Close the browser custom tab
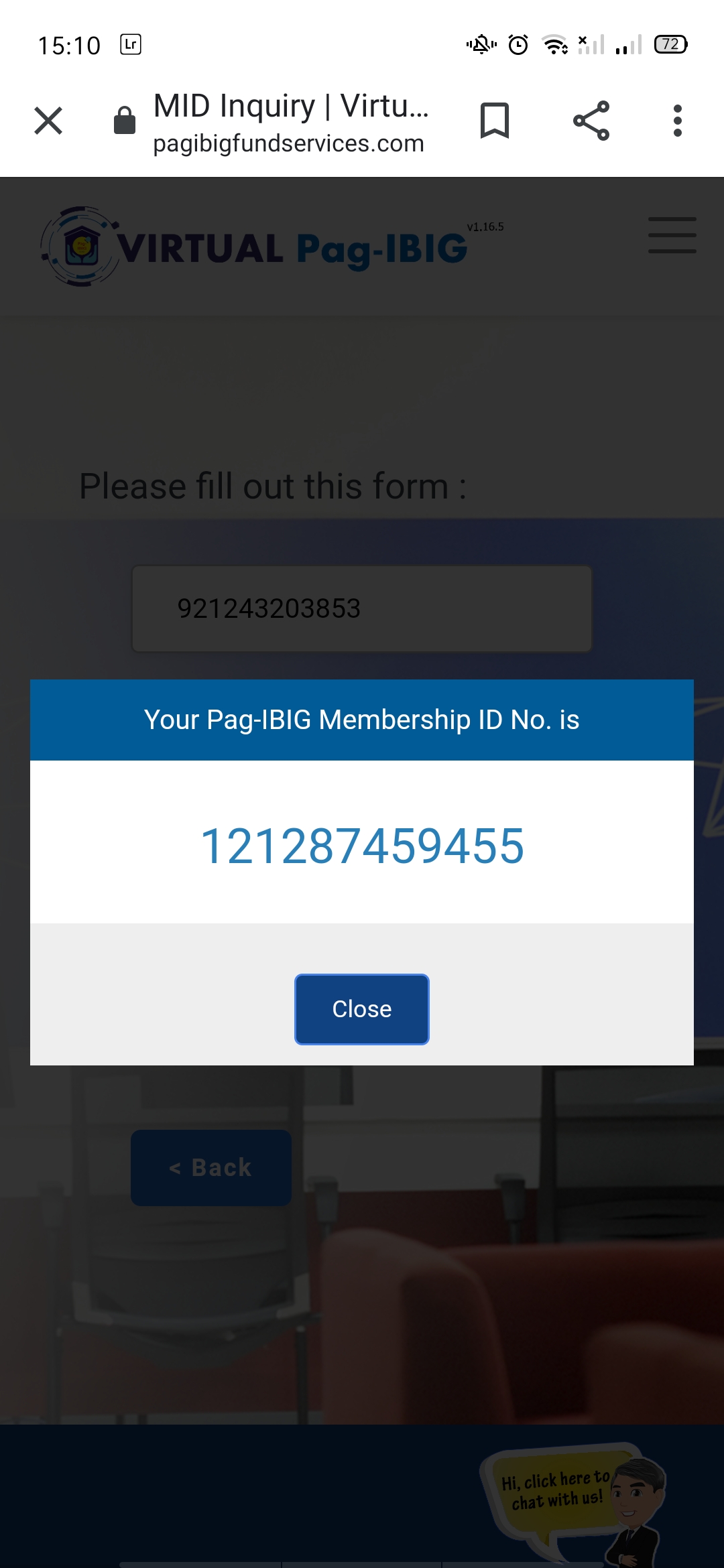Viewport: 724px width, 1568px height. pos(48,121)
